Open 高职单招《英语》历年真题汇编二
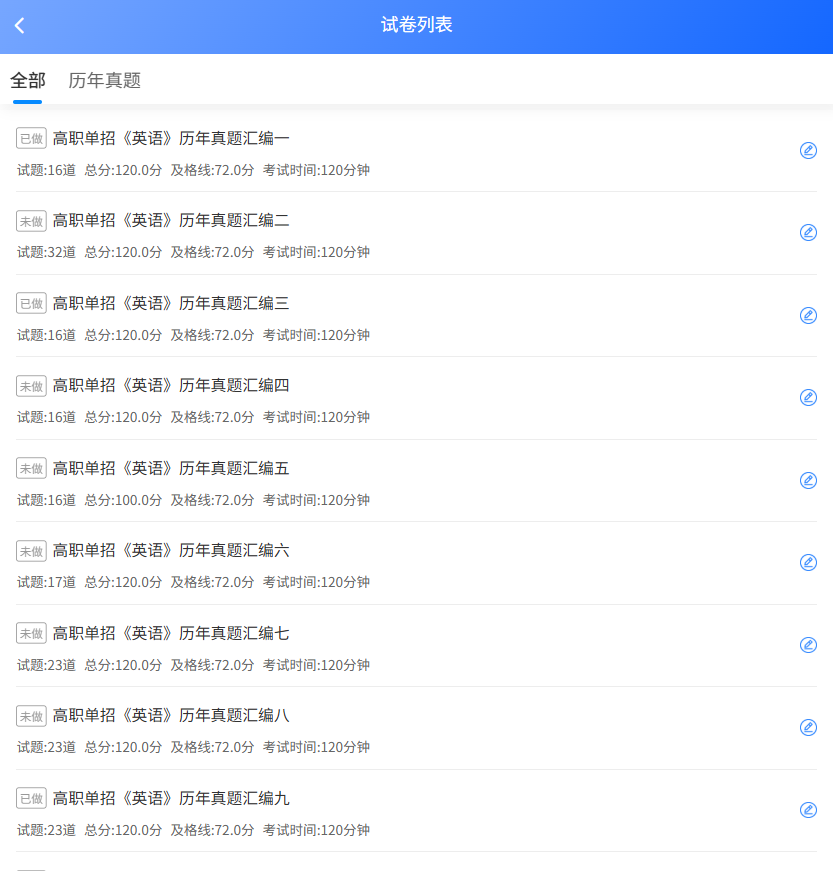Viewport: 833px width, 871px height. coord(171,221)
